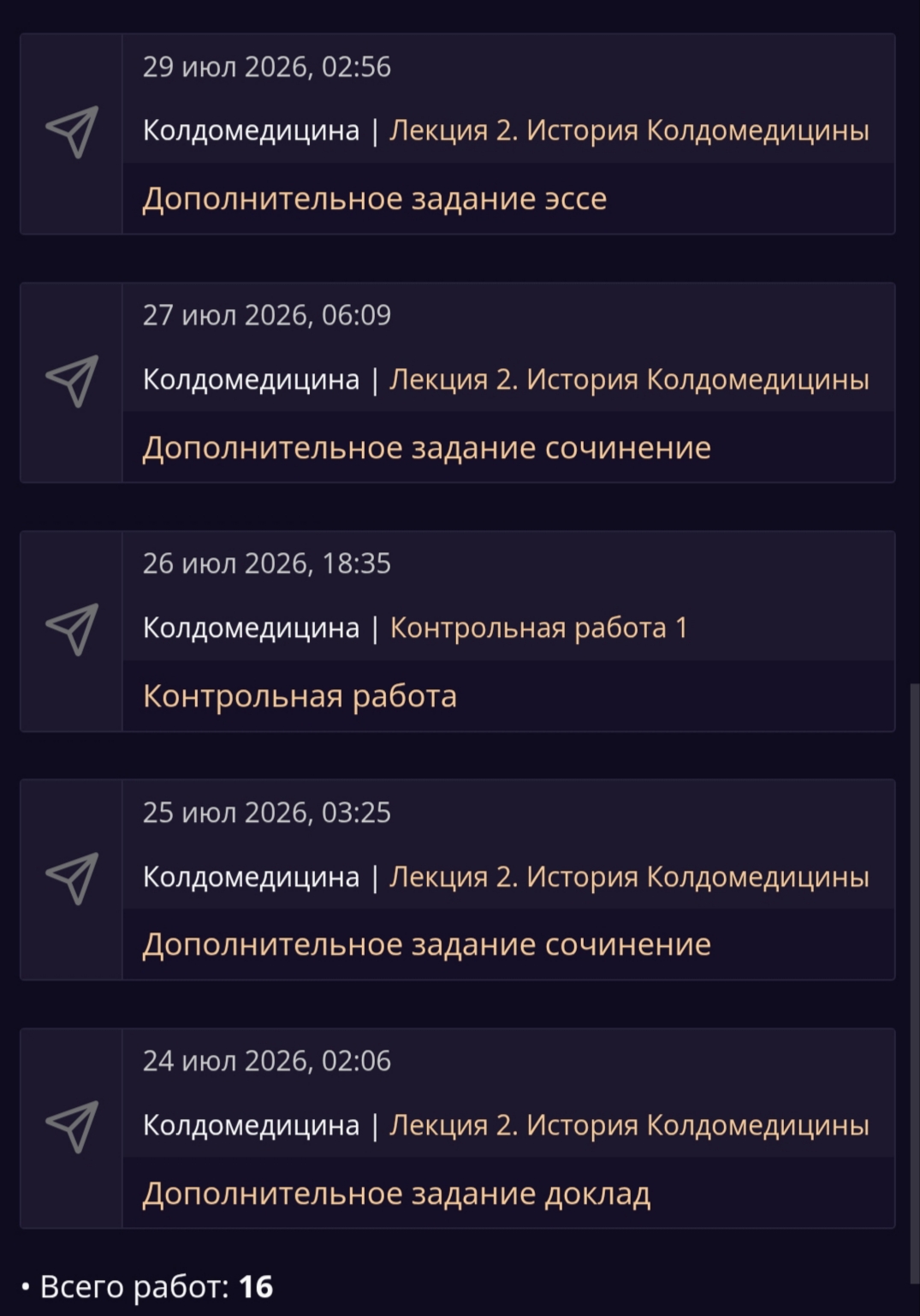Open the lecture link dated 27 июл 2026

click(x=629, y=379)
